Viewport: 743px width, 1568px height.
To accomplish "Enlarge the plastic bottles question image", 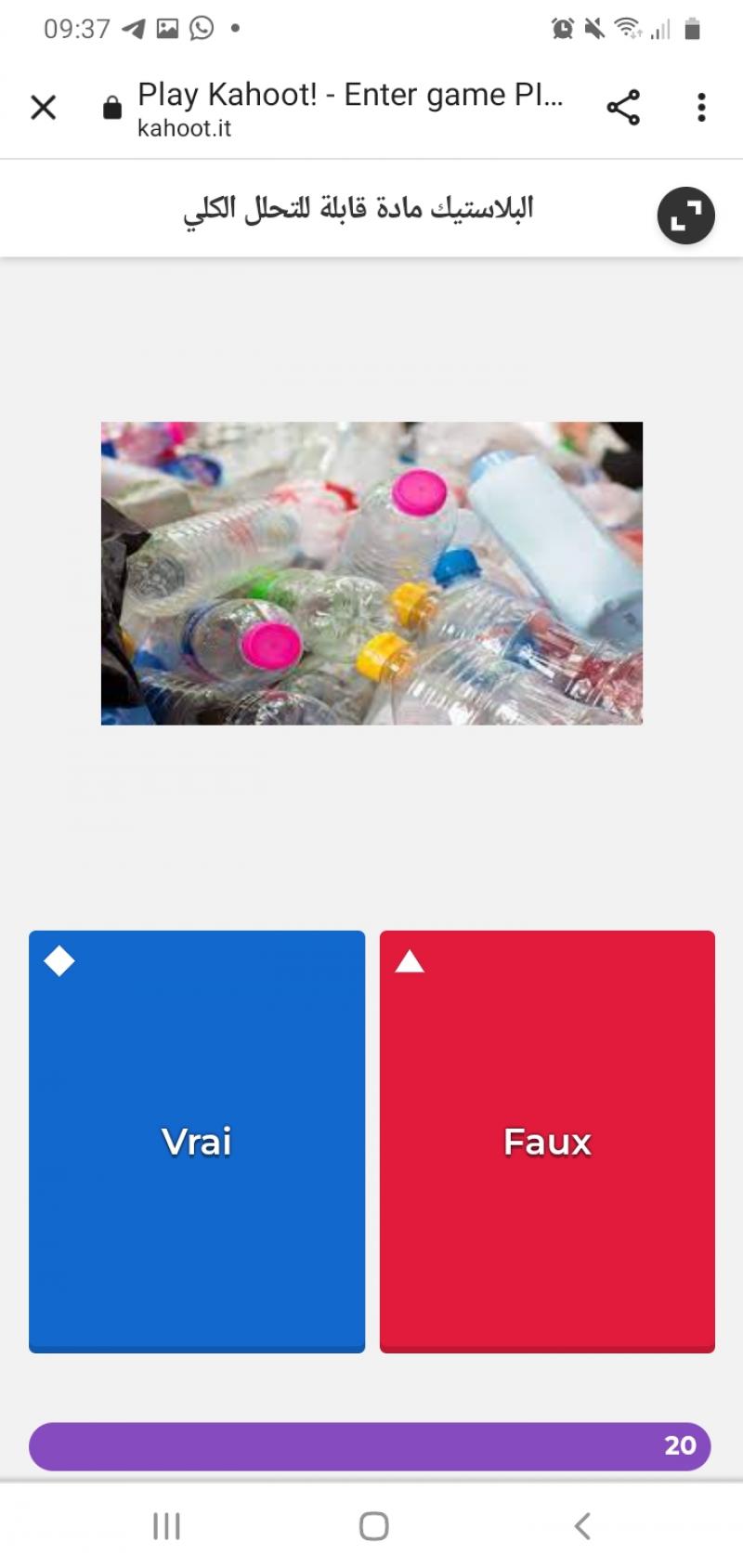I will pos(371,573).
